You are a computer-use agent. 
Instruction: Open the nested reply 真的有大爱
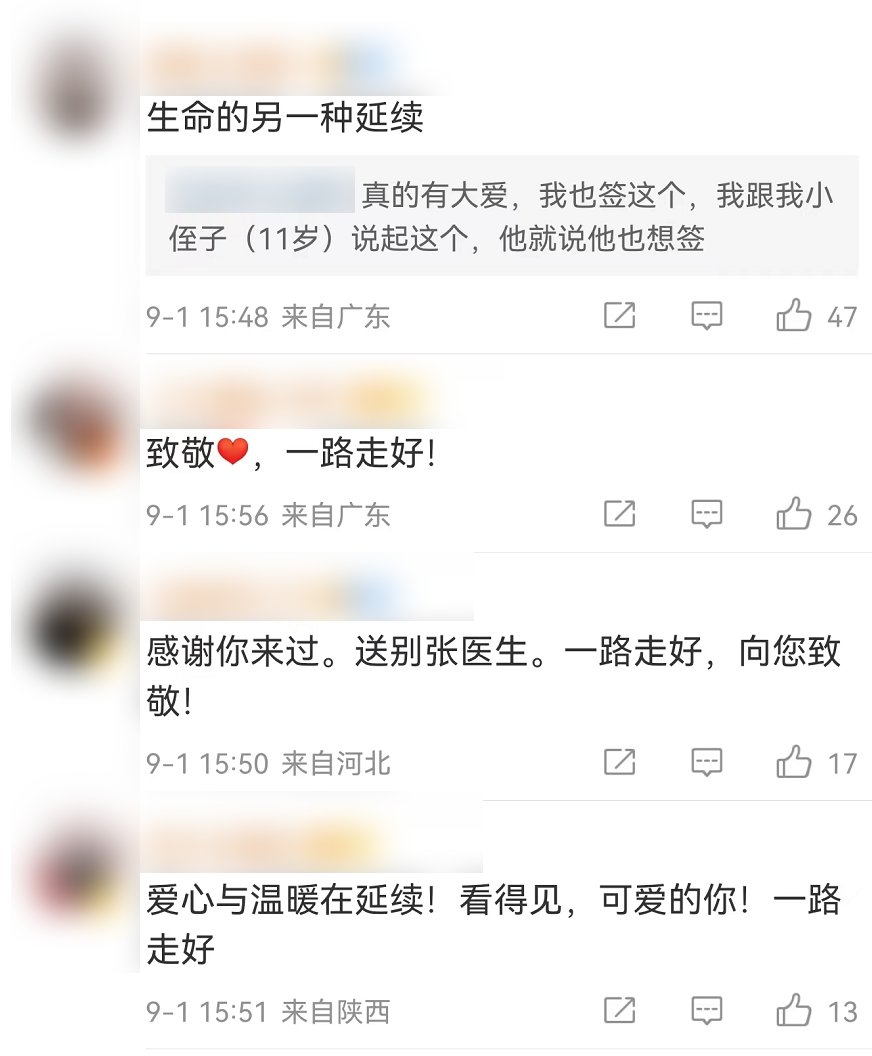point(500,216)
